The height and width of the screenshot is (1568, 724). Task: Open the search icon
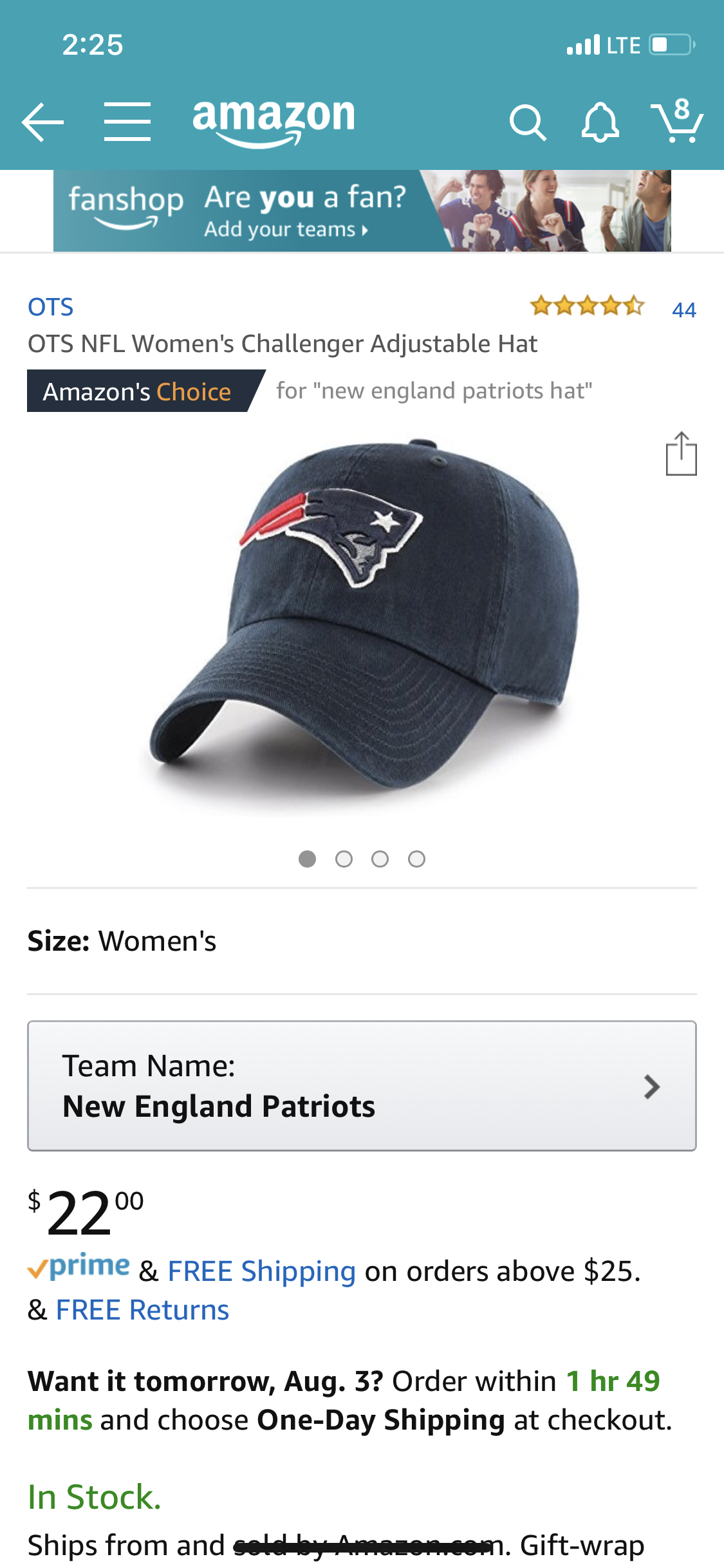[x=527, y=122]
